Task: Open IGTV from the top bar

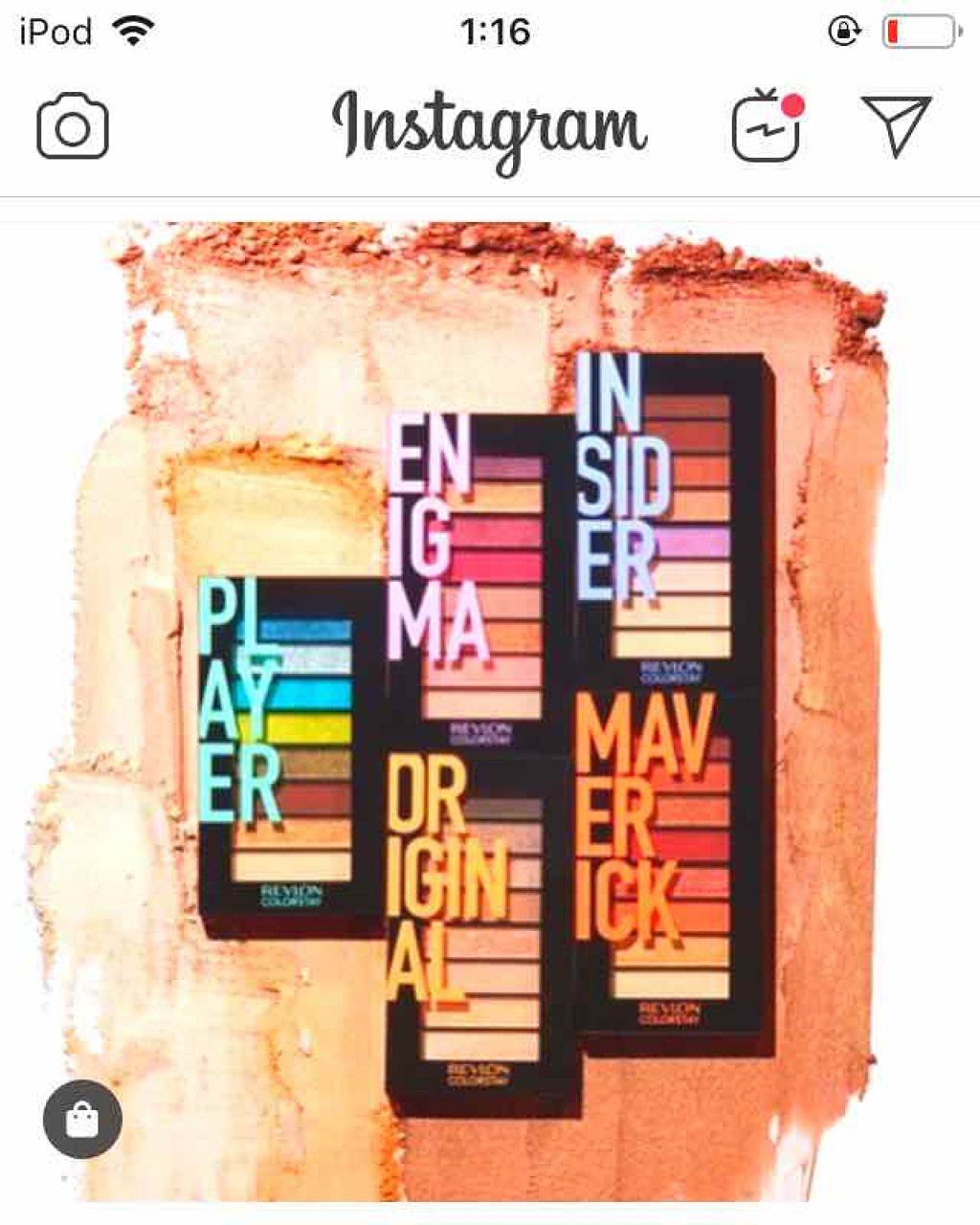Action: 766,126
